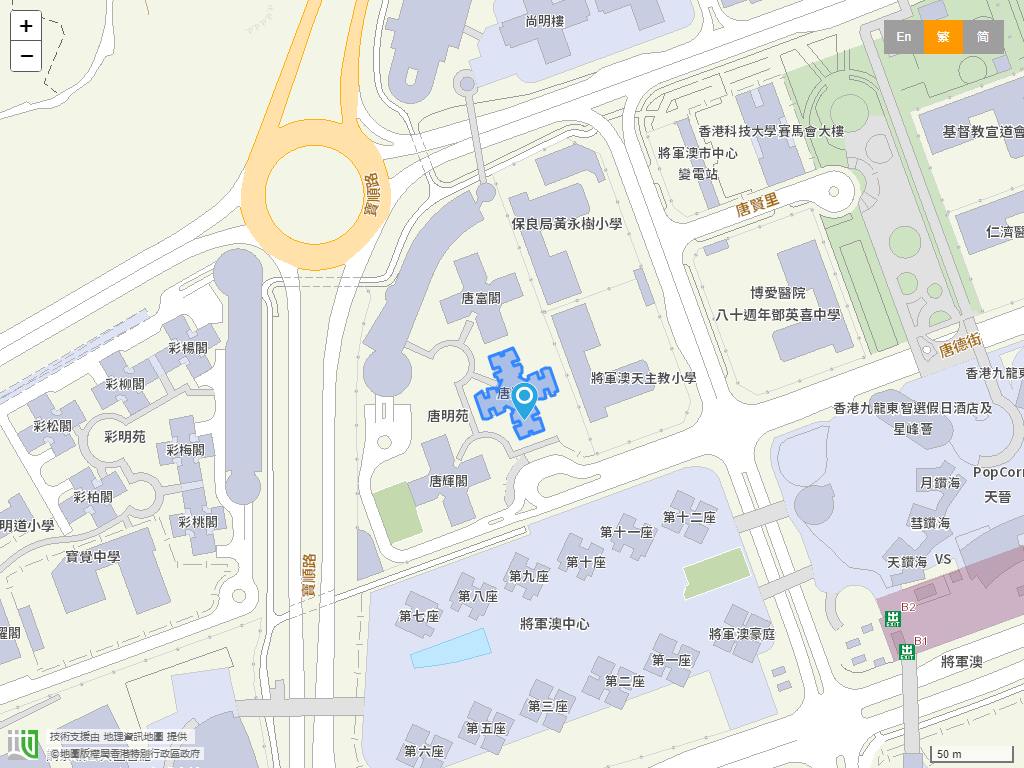The image size is (1024, 768).
Task: Select the Traditional Chinese language option
Action: (943, 37)
